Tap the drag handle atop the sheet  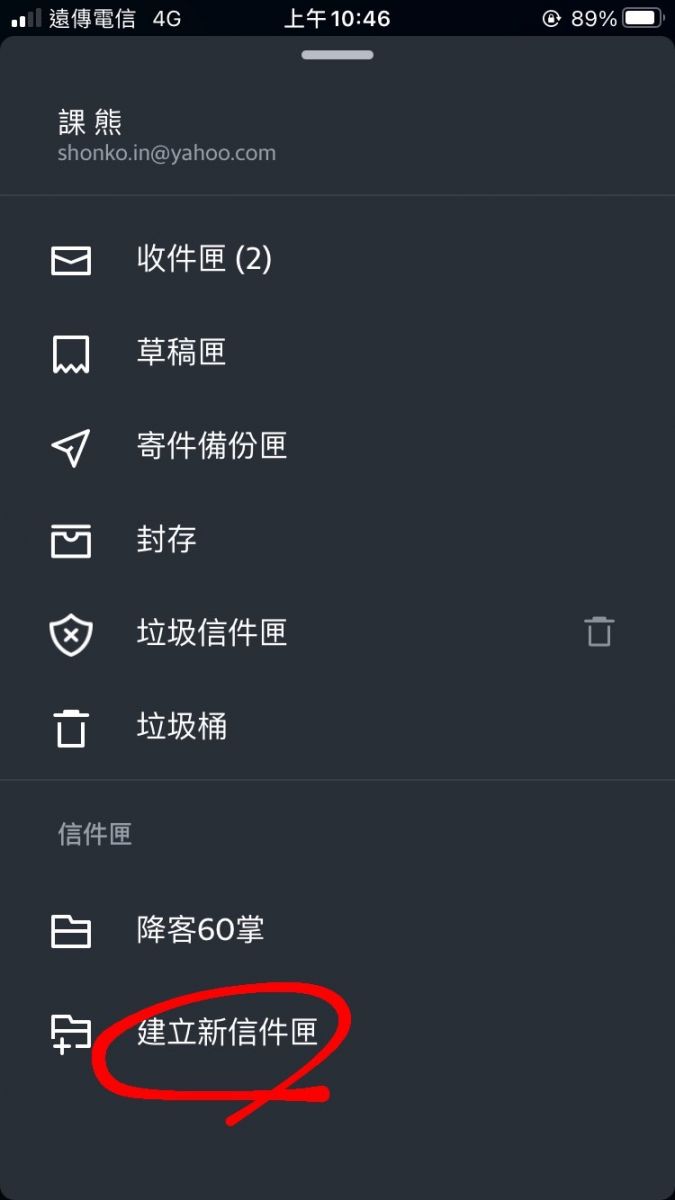point(337,54)
